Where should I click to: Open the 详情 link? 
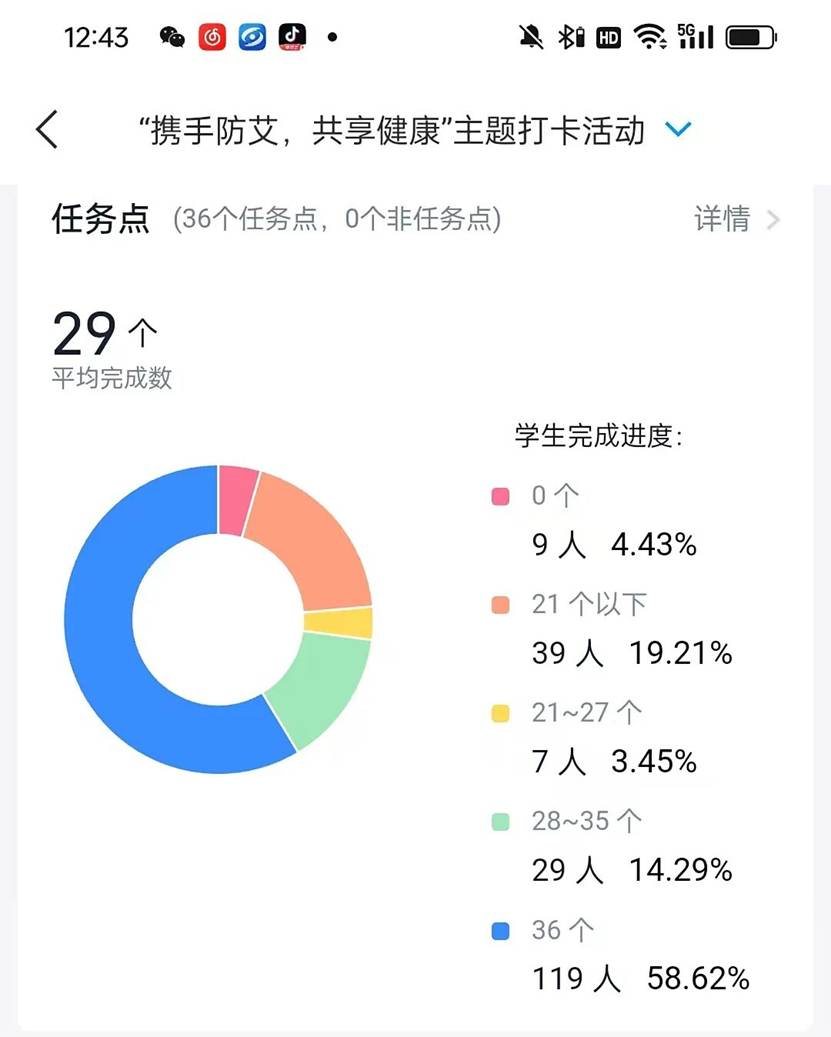pos(723,220)
